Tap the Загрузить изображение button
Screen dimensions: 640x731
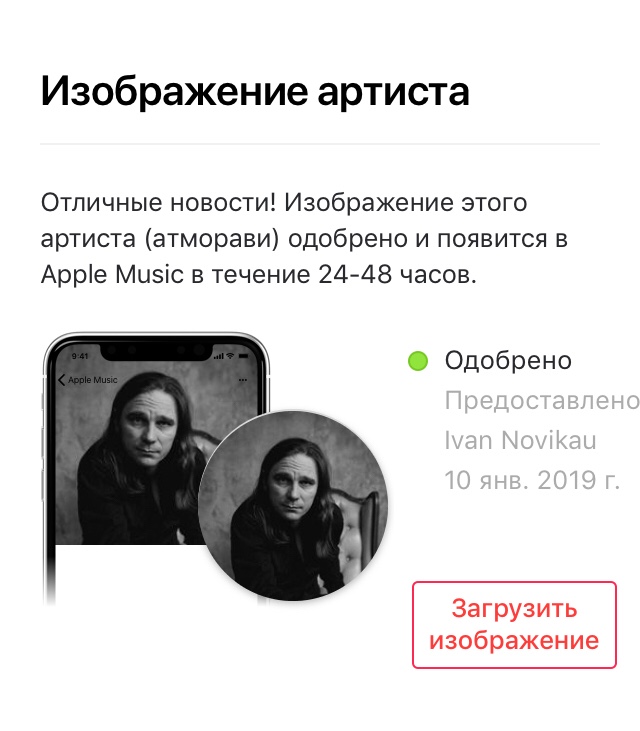(514, 624)
